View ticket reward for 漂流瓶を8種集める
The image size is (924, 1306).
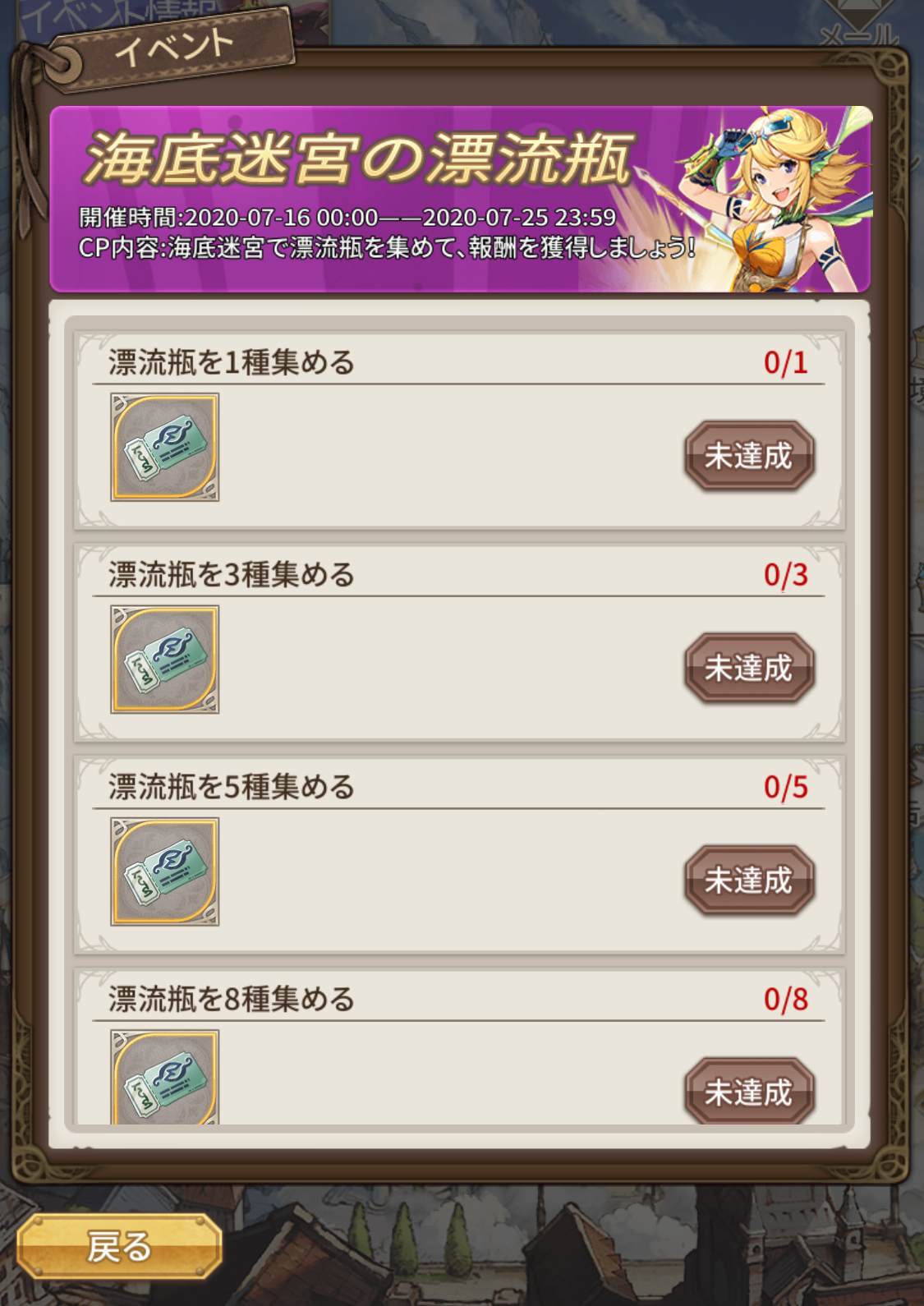pyautogui.click(x=165, y=1078)
